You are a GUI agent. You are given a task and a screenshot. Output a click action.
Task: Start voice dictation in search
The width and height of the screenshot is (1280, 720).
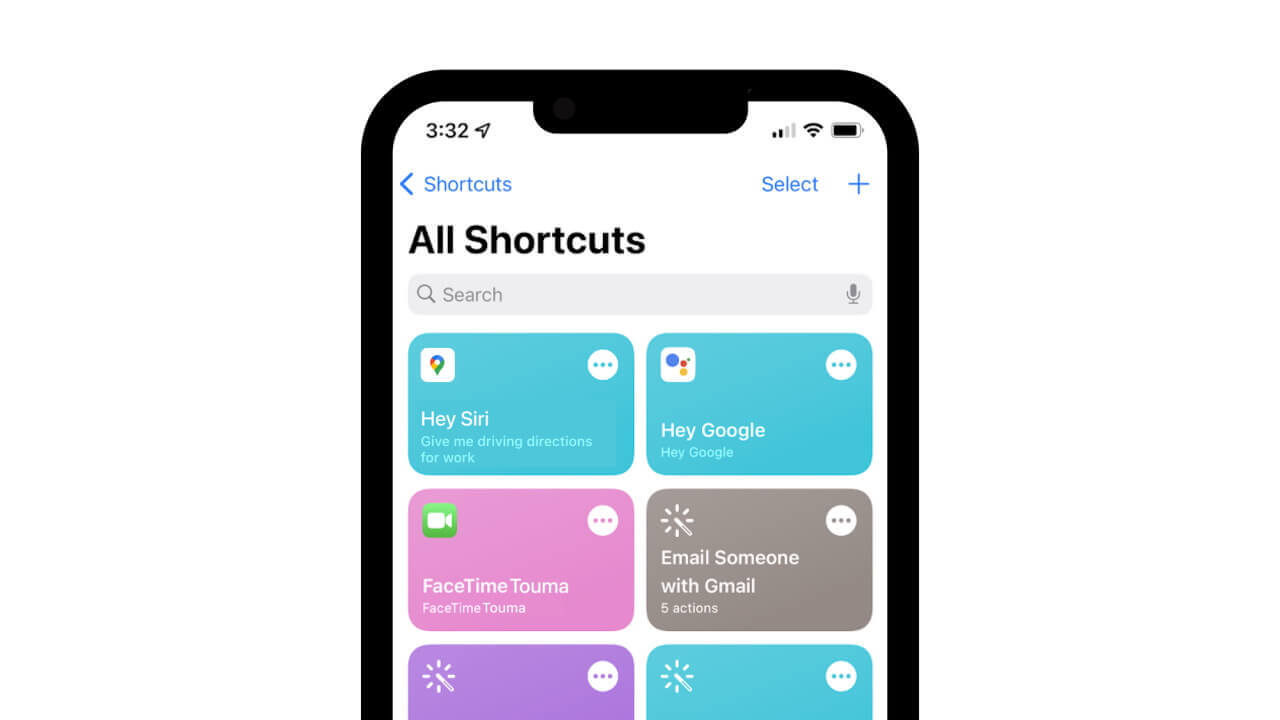point(853,295)
